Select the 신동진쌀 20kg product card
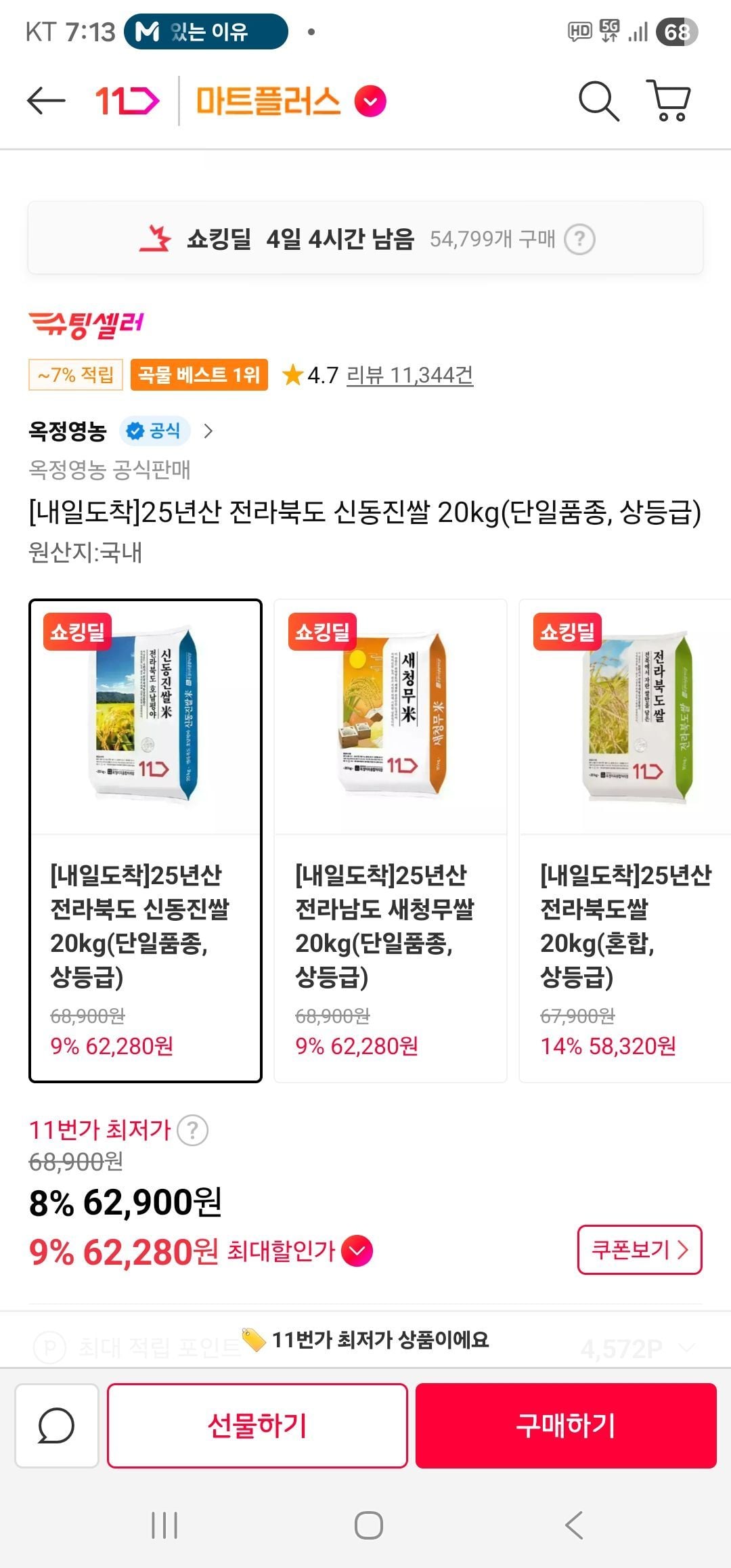 click(x=146, y=840)
